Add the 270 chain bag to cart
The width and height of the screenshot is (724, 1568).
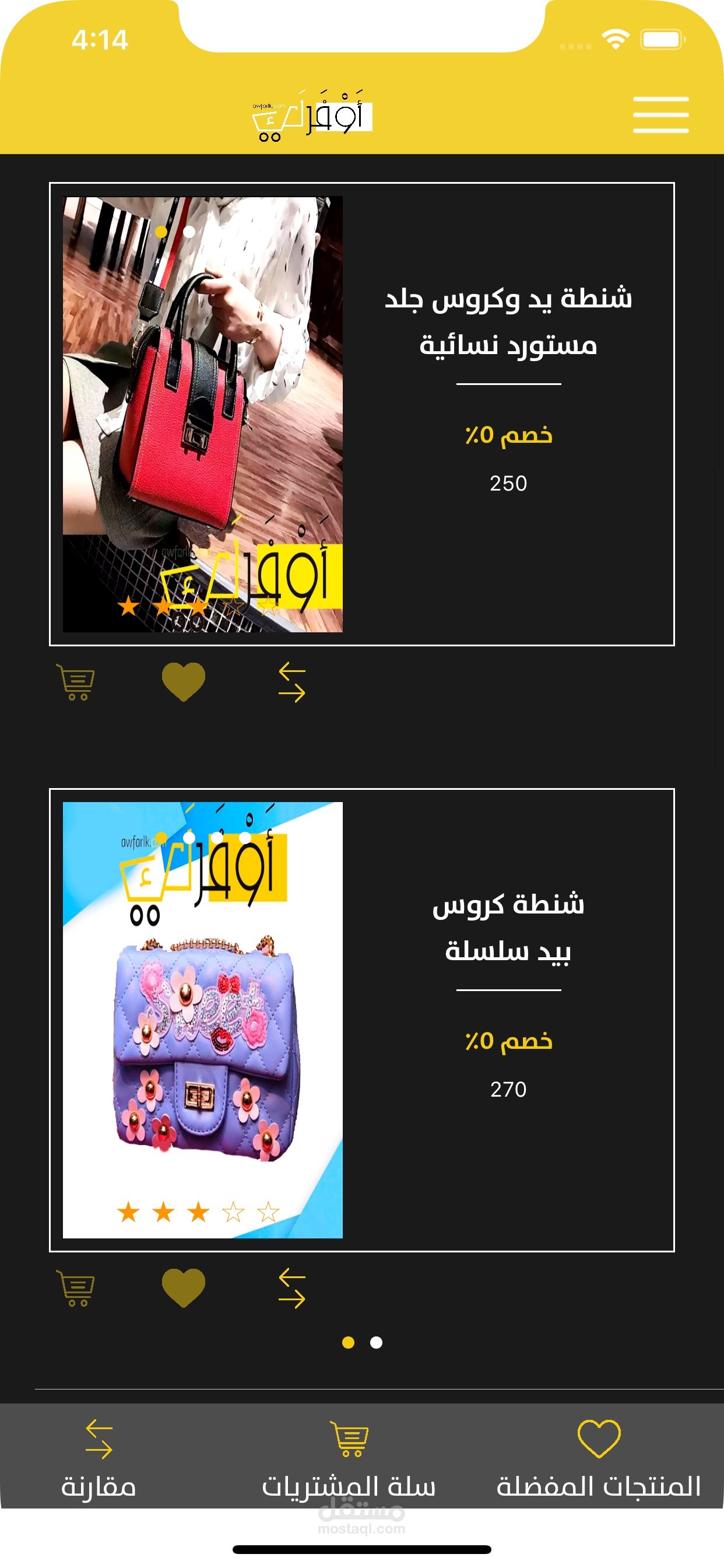76,1288
